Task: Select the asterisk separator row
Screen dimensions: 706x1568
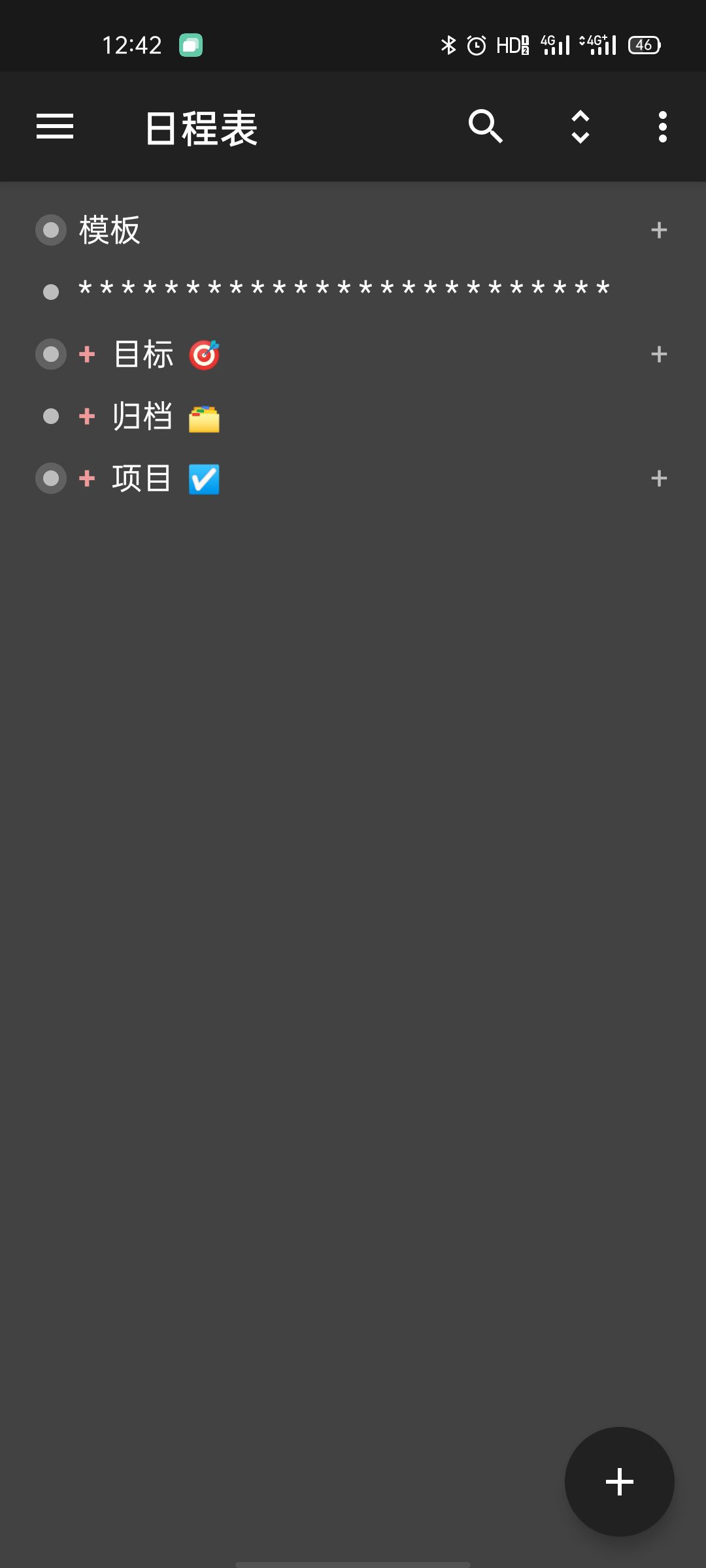Action: pos(344,290)
